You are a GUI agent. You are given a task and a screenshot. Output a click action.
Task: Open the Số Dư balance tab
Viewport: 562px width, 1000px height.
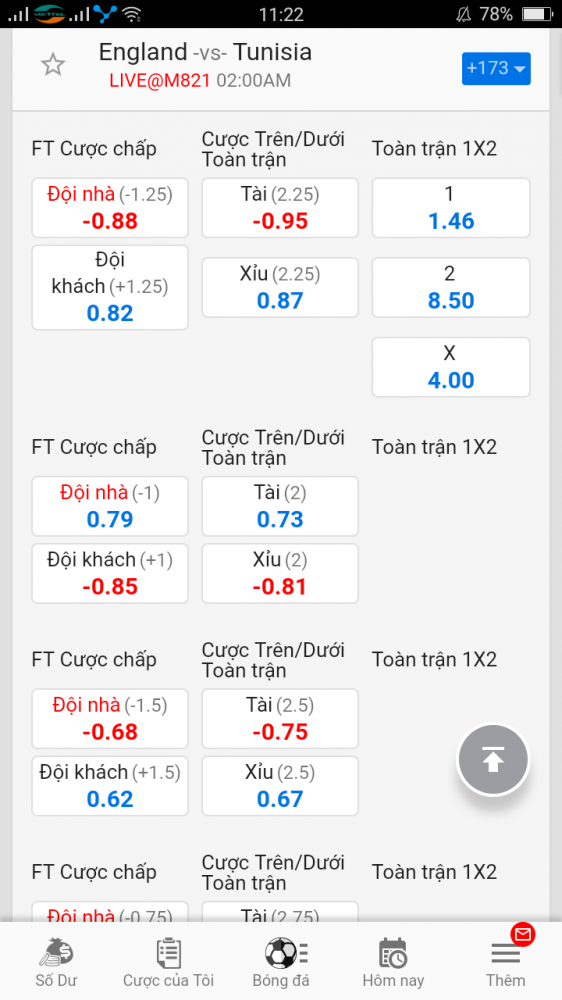click(x=56, y=962)
